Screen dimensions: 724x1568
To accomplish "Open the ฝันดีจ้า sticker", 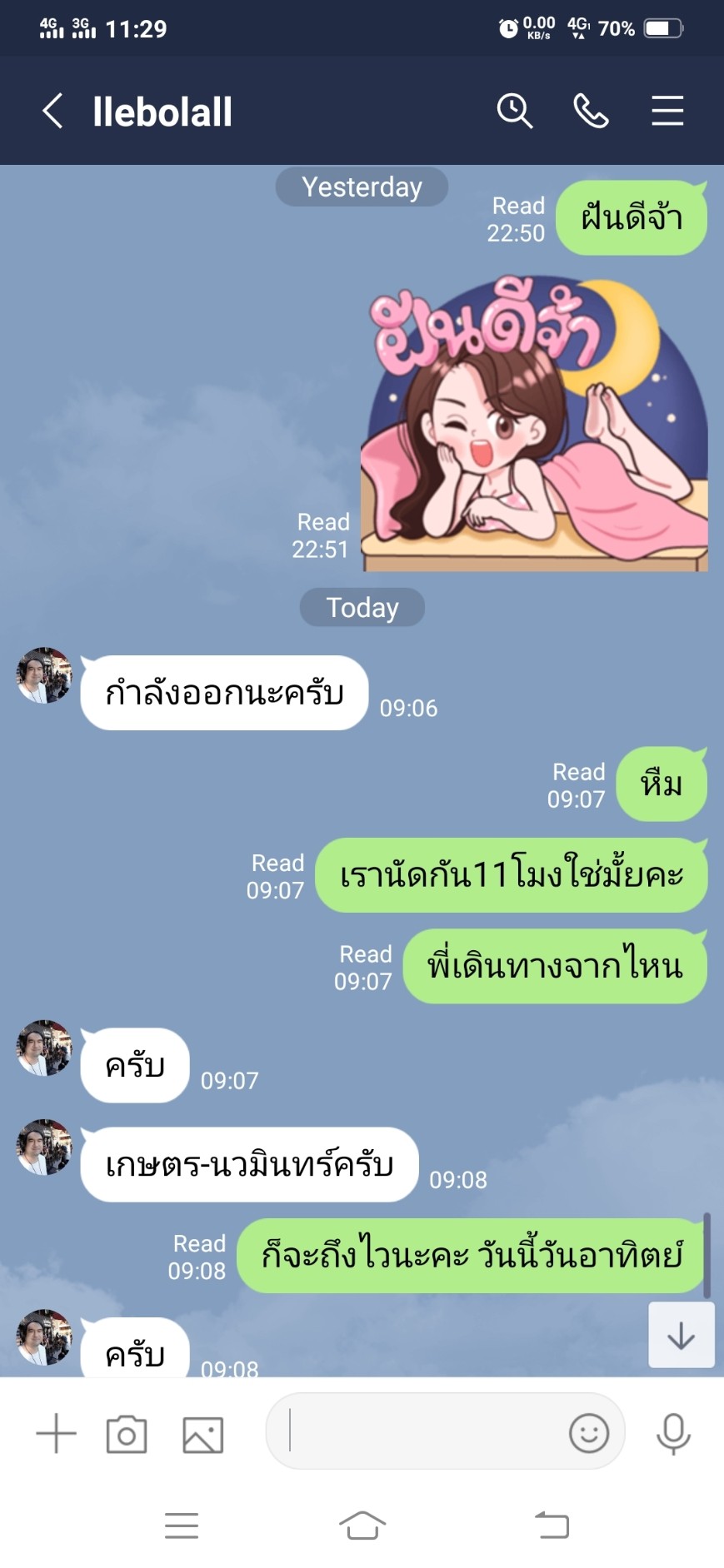I will pyautogui.click(x=534, y=423).
